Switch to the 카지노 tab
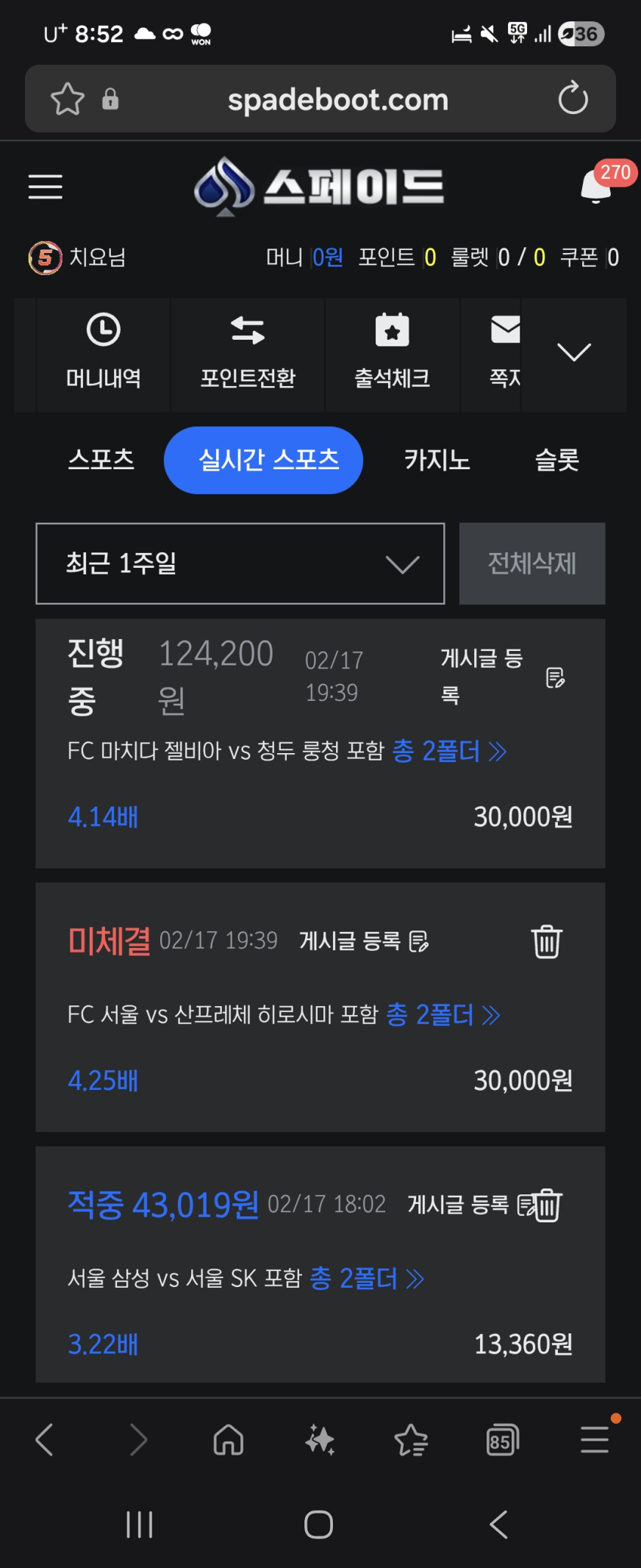Screen dimensions: 641x1568 coord(437,460)
